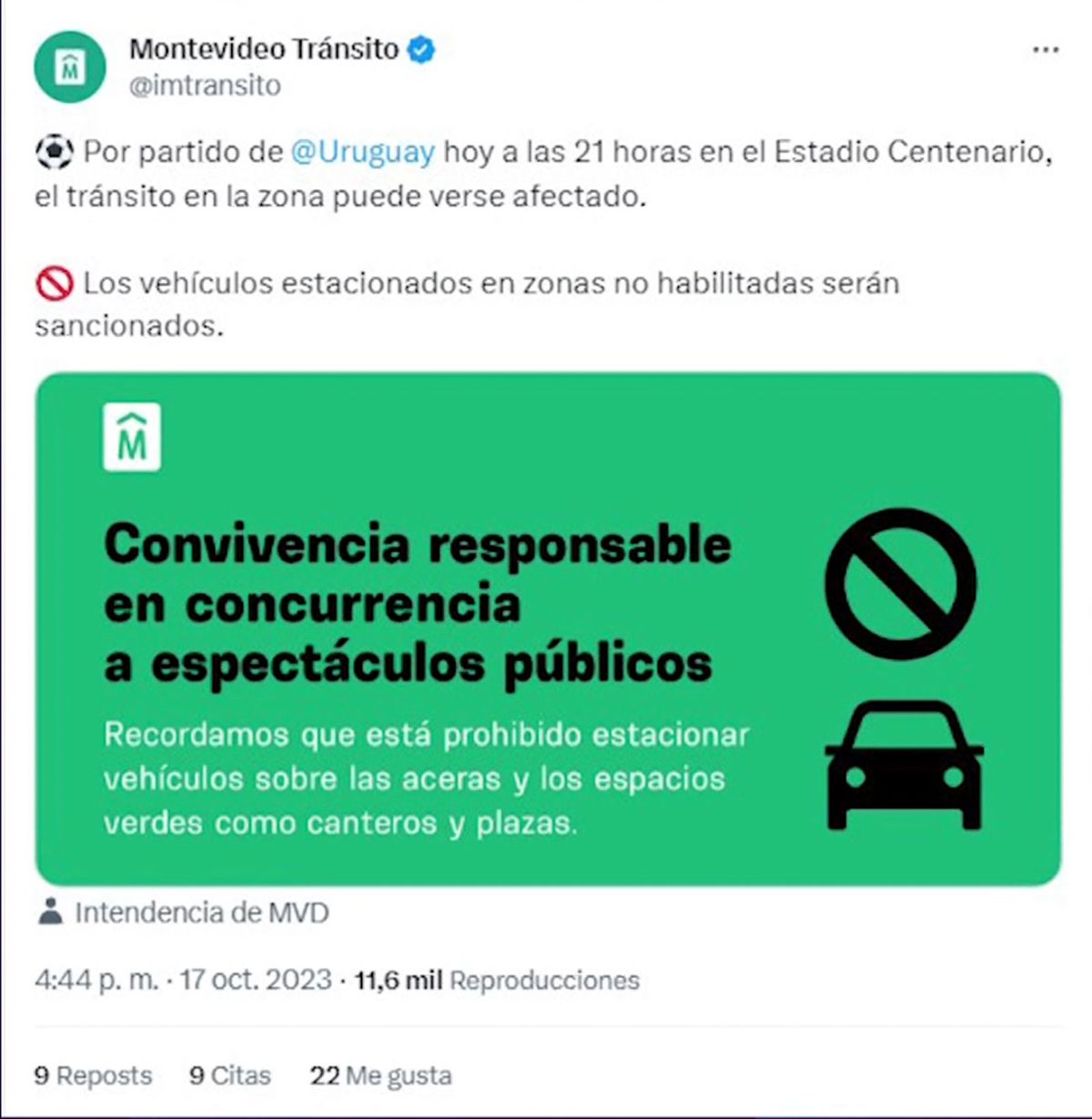
Task: Open the Convivencia responsable image
Action: 548,628
